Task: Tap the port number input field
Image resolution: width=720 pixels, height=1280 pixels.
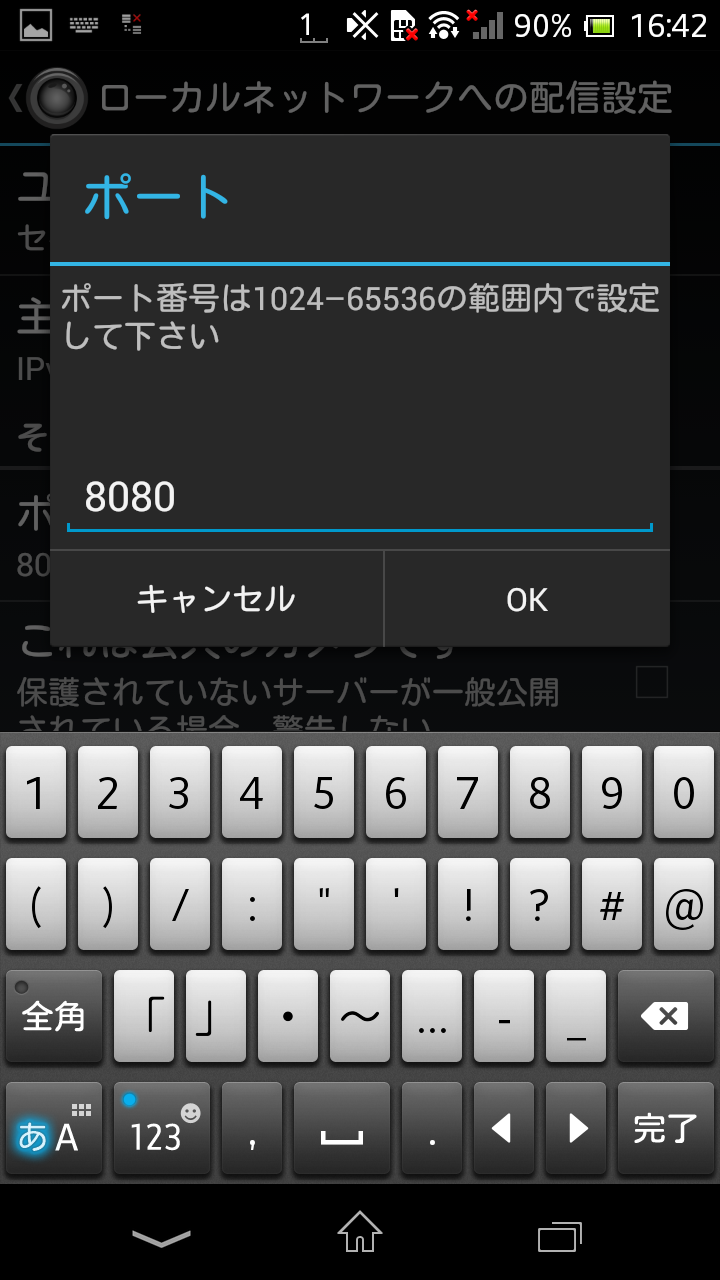Action: (360, 498)
